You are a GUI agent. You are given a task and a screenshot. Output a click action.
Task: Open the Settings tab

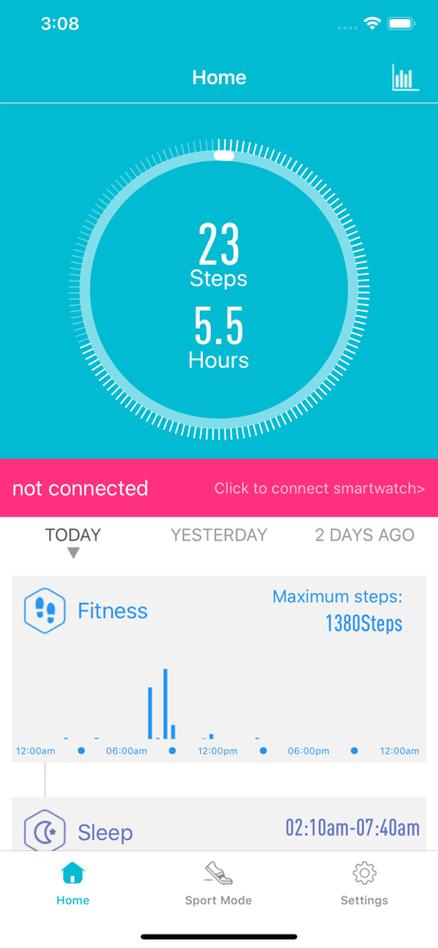click(x=364, y=883)
